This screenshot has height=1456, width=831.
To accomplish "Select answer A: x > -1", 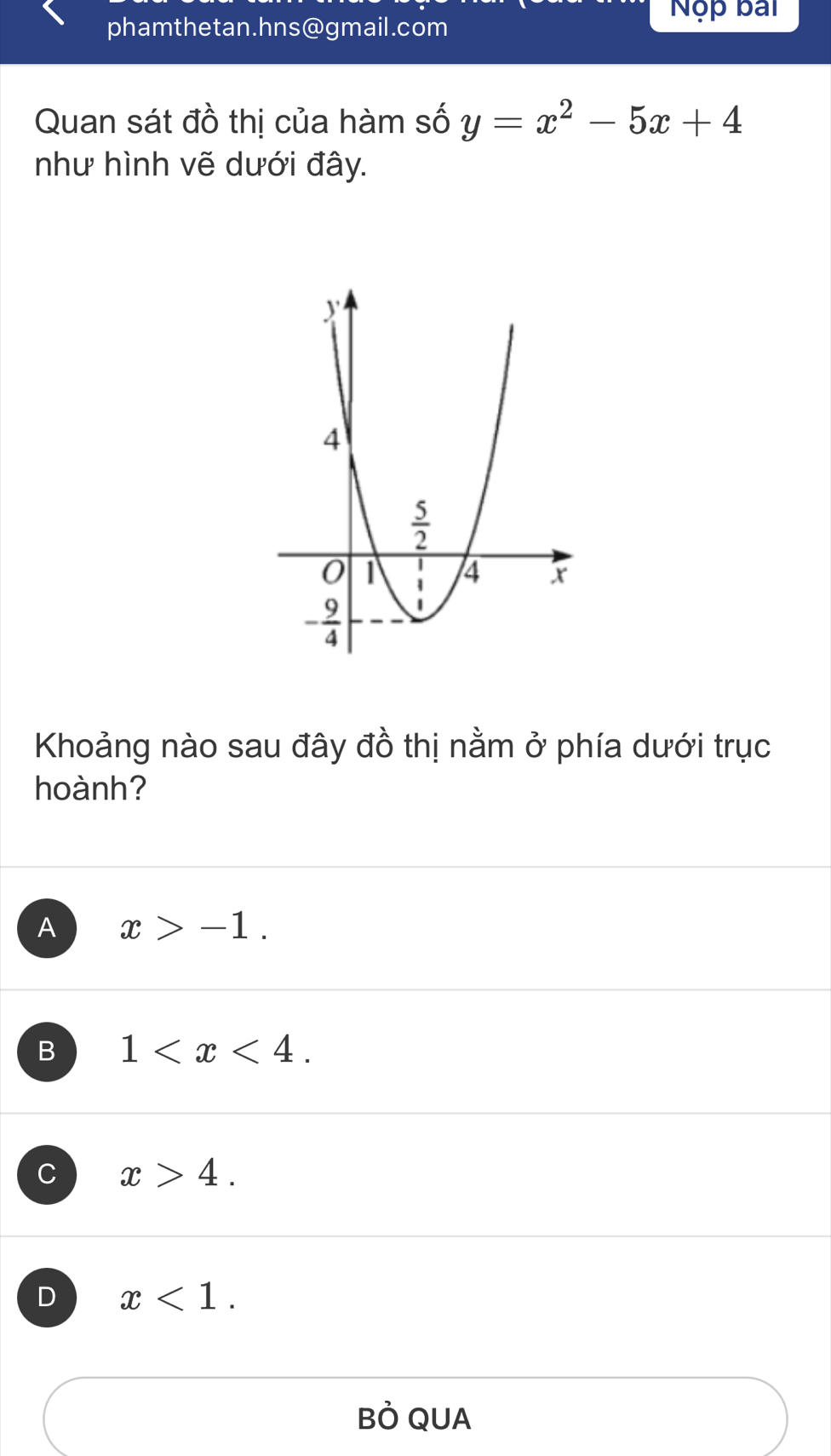I will click(x=47, y=928).
